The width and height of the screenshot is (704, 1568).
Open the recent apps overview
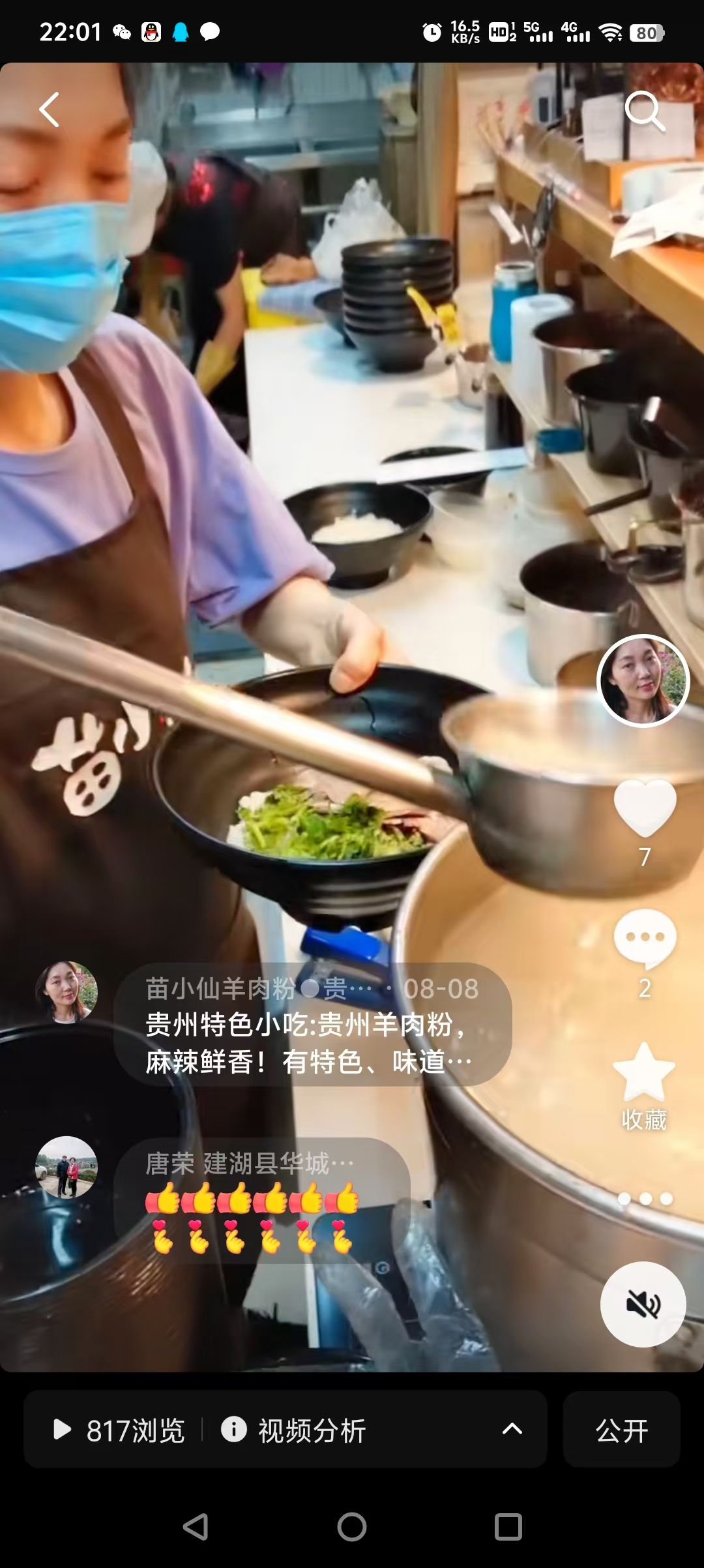[508, 1527]
